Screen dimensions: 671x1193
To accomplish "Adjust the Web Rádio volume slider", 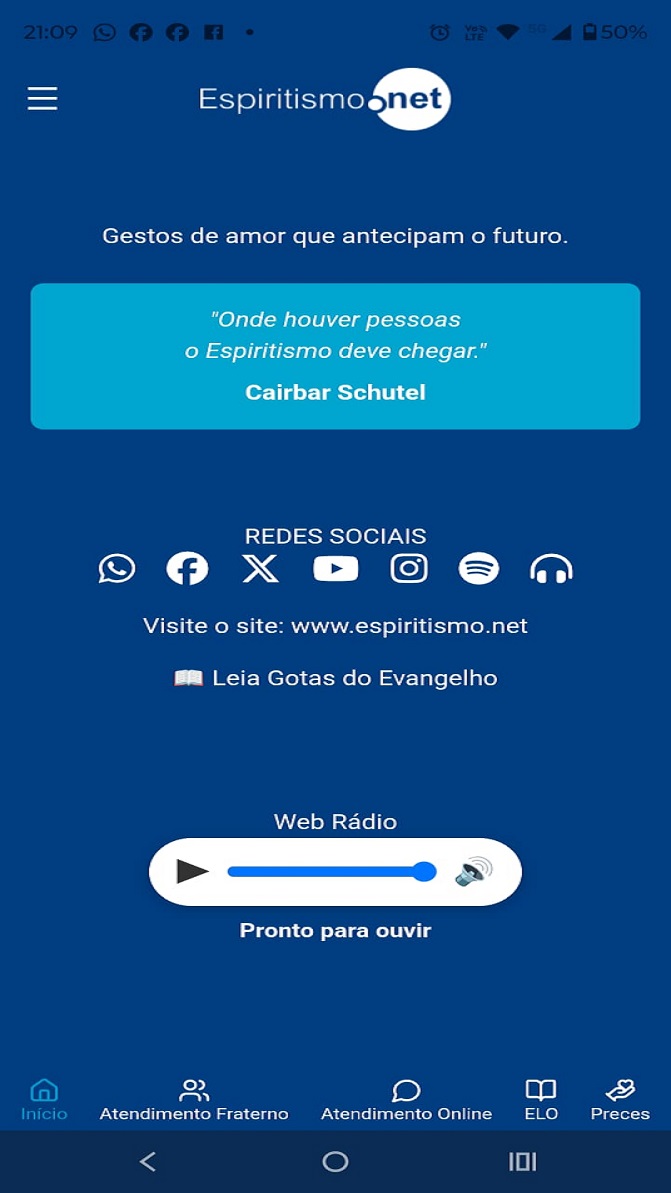I will [331, 872].
